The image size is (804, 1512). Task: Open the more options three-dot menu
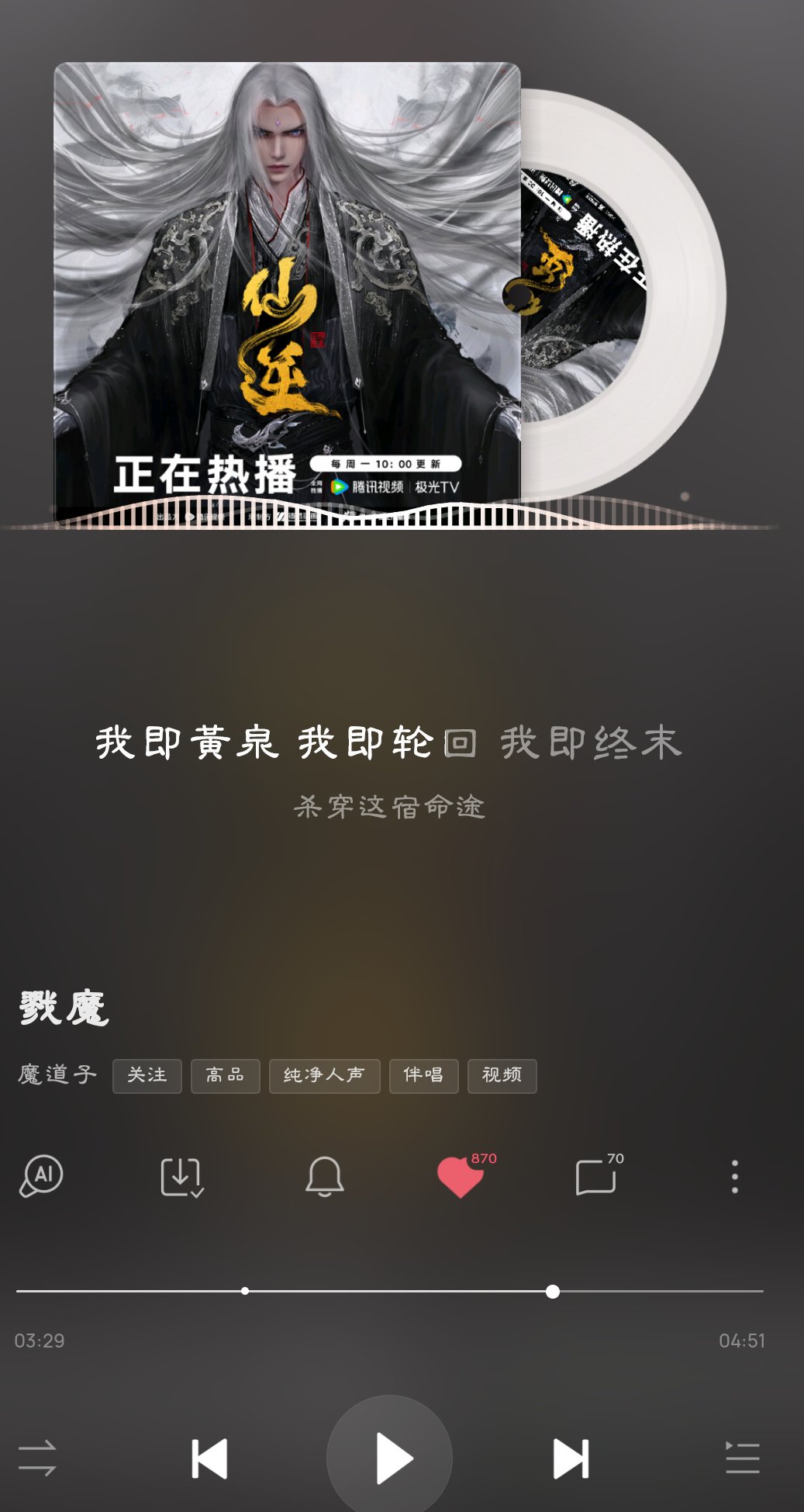(733, 1177)
